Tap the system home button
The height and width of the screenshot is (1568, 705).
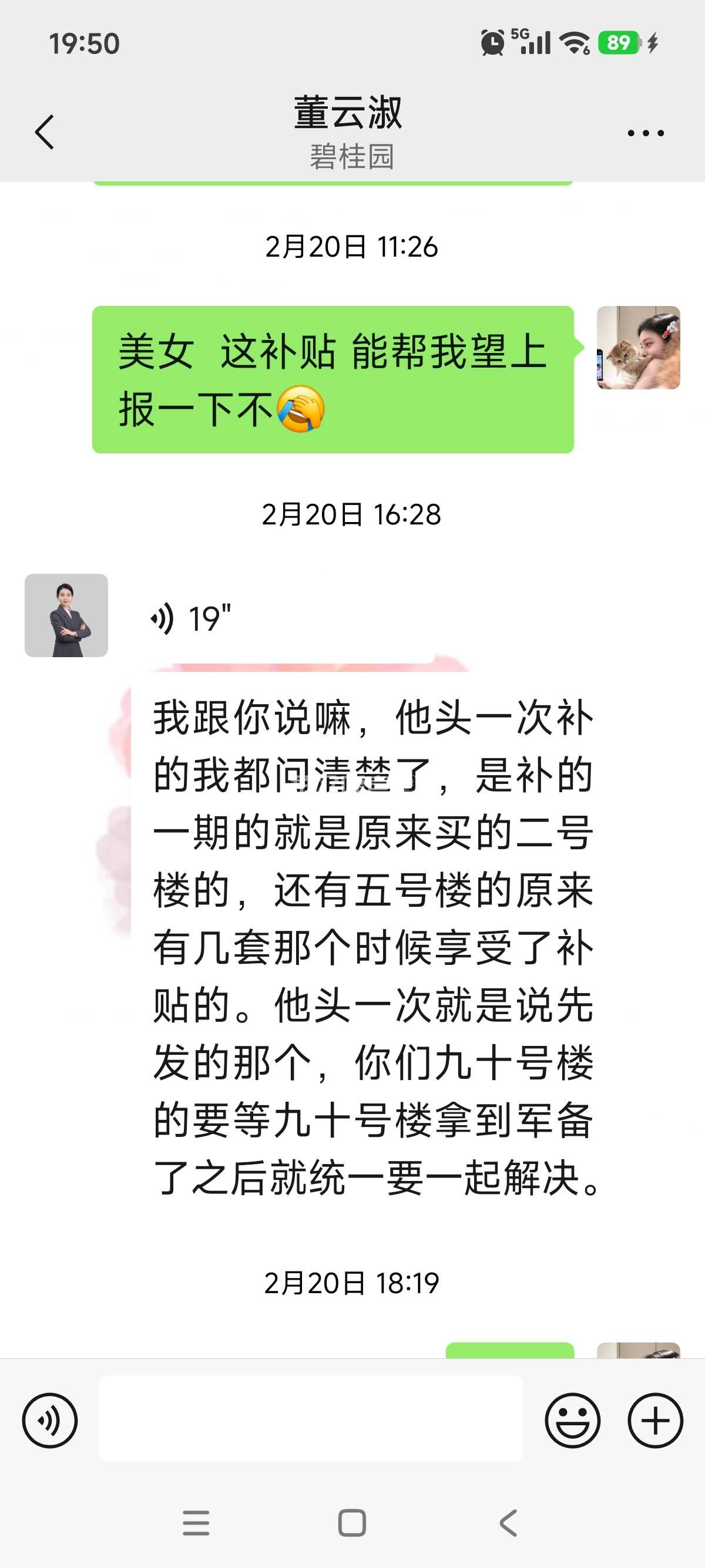(x=352, y=1523)
